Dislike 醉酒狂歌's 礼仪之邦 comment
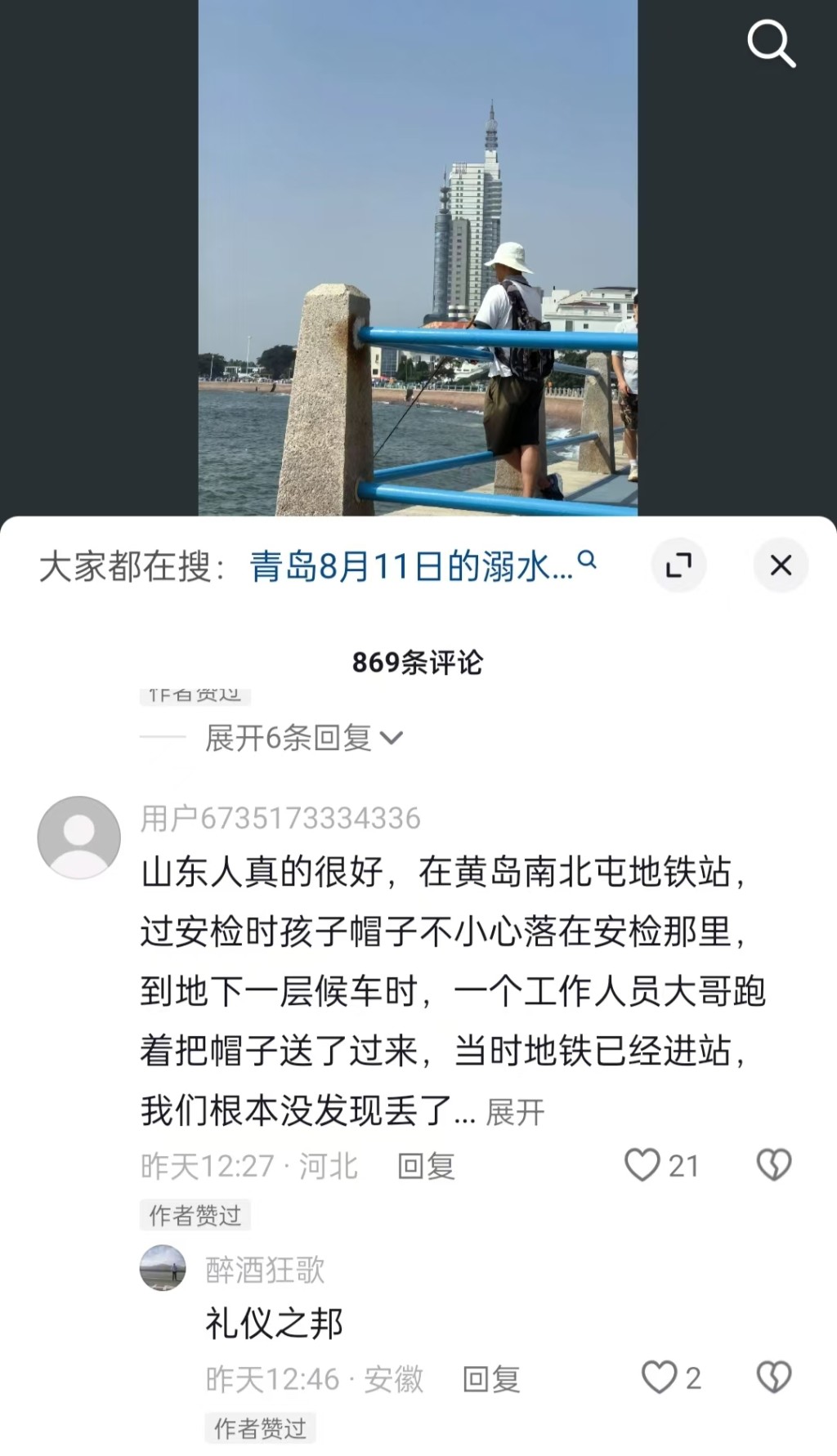The image size is (837, 1456). point(773,1378)
